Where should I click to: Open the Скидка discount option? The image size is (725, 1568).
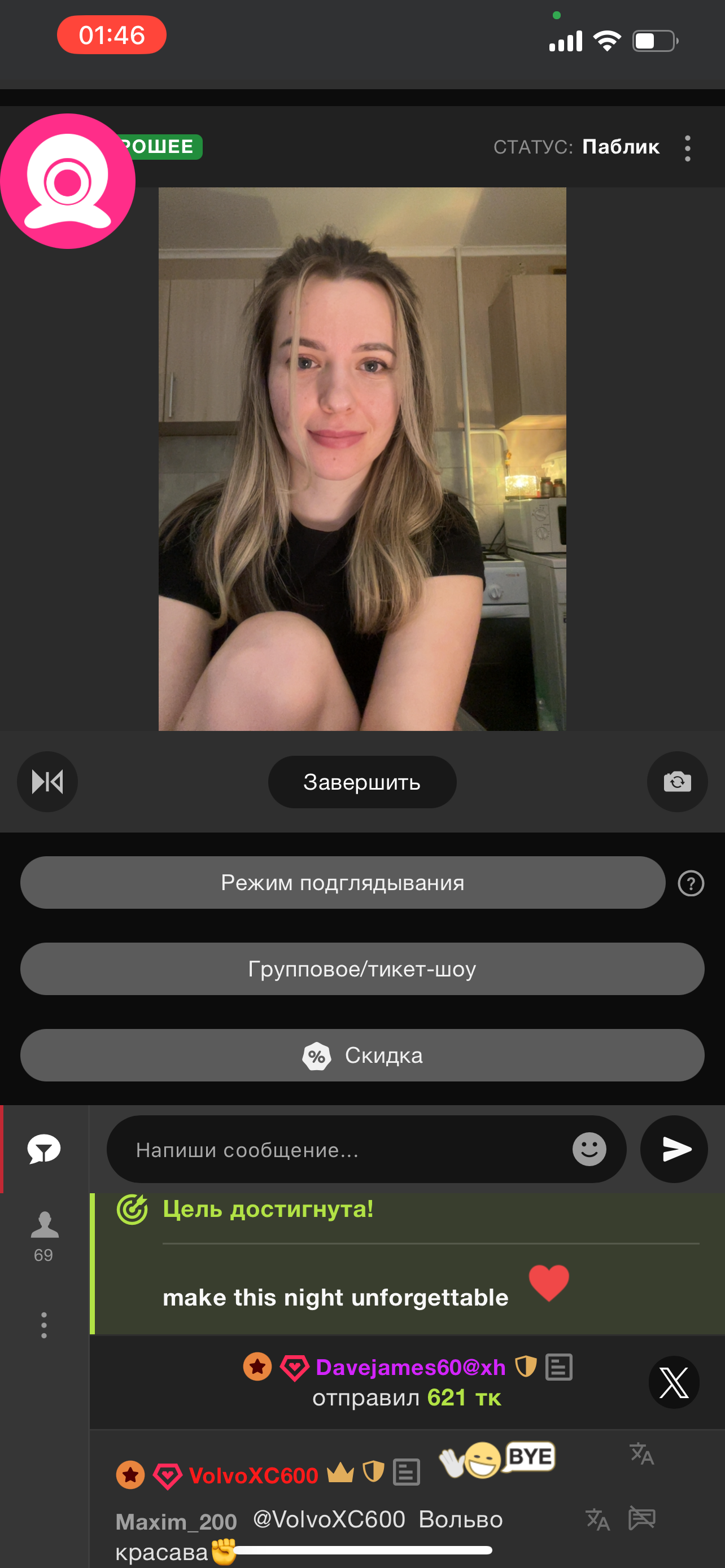[361, 1055]
